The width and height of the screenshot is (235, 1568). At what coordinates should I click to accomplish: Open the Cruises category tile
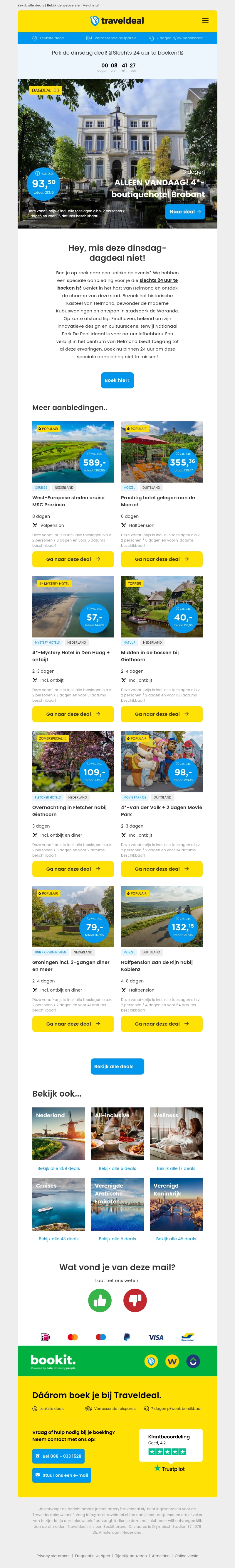pyautogui.click(x=58, y=1204)
